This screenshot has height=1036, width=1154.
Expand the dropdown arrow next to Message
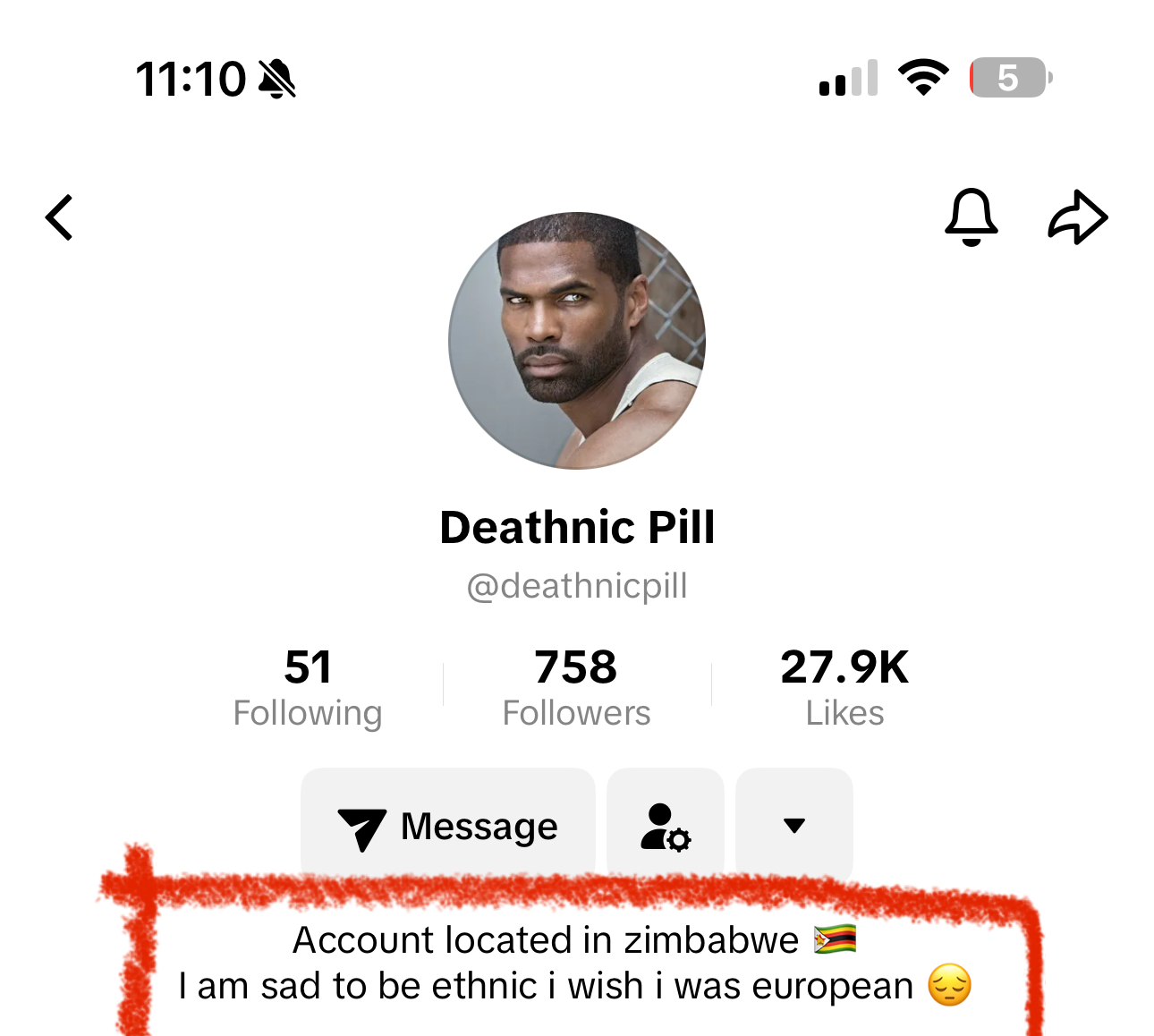793,825
